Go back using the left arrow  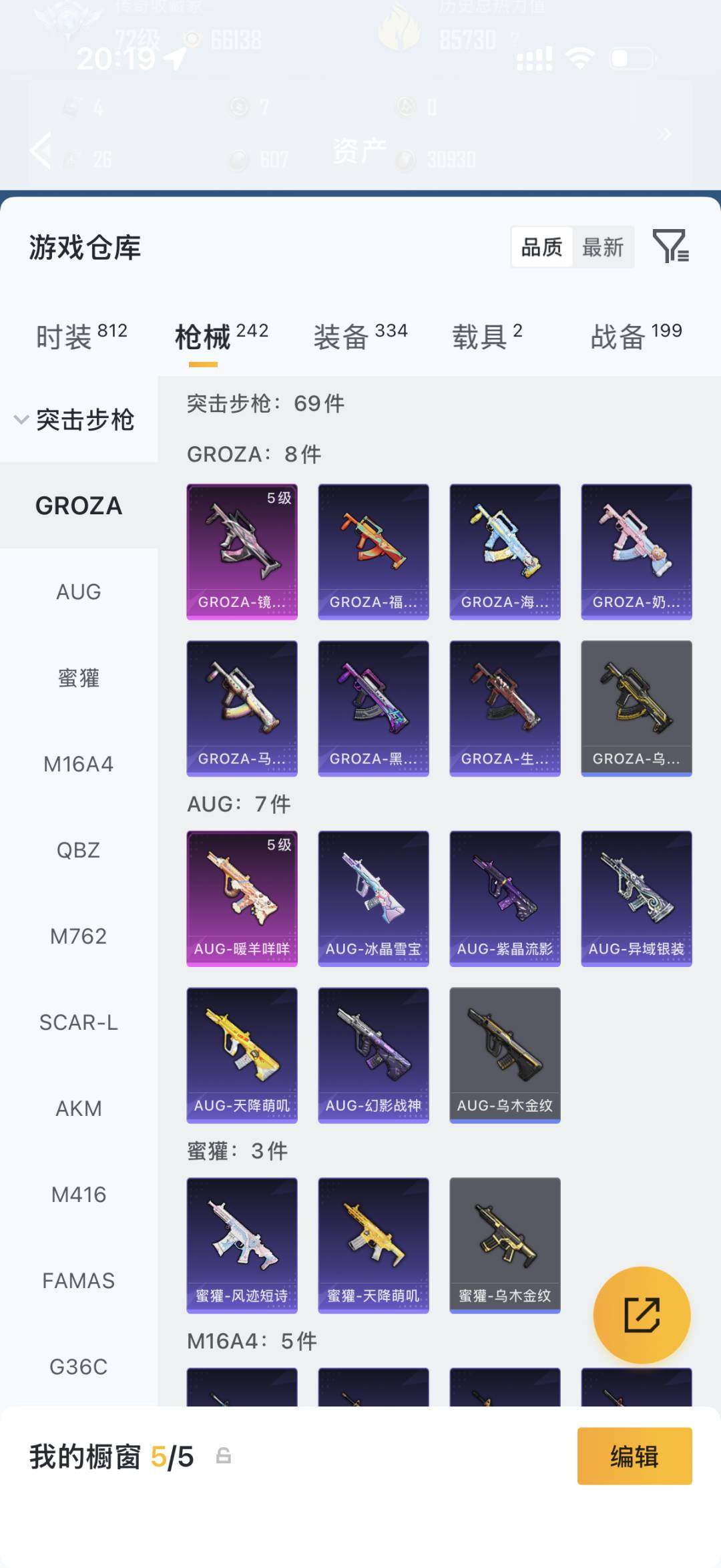41,150
